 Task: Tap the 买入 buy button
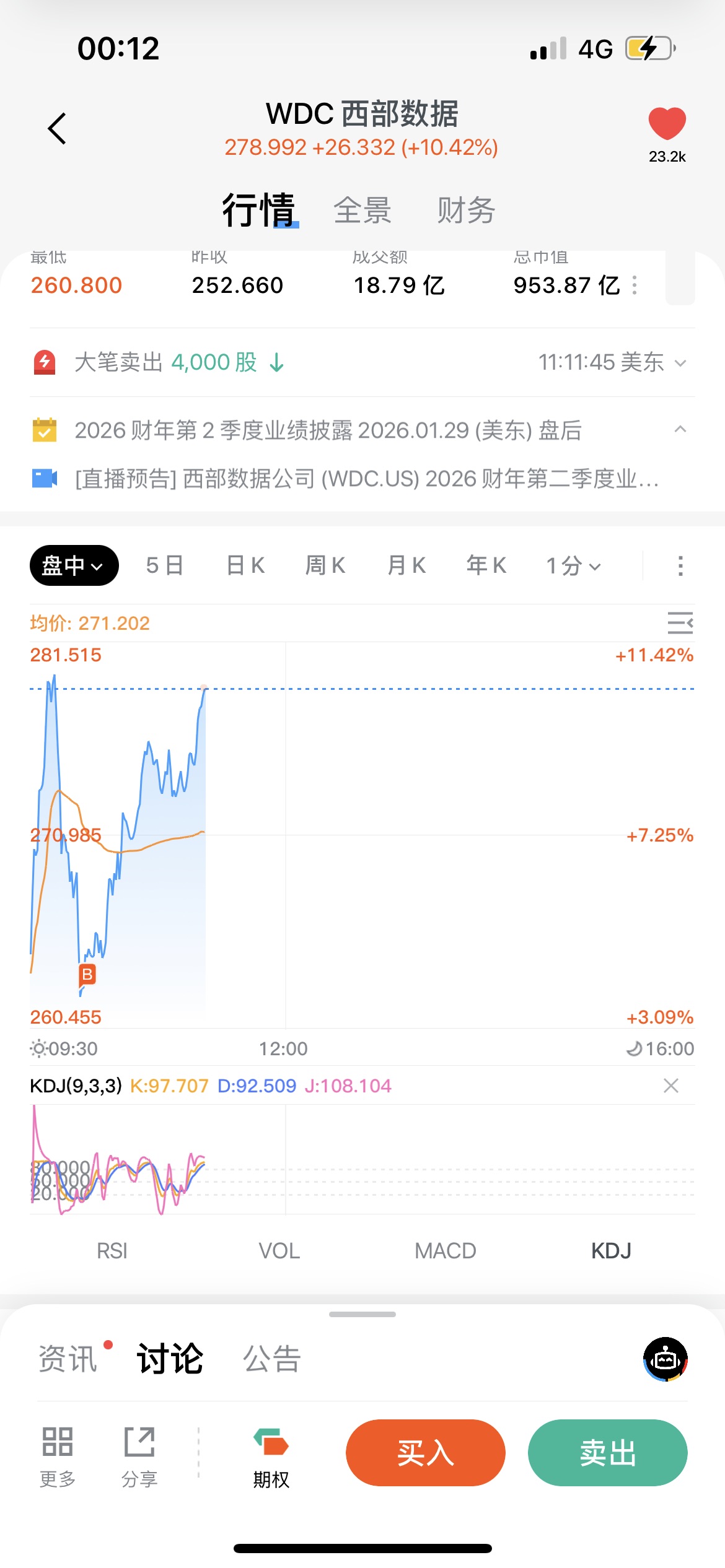pyautogui.click(x=426, y=1453)
